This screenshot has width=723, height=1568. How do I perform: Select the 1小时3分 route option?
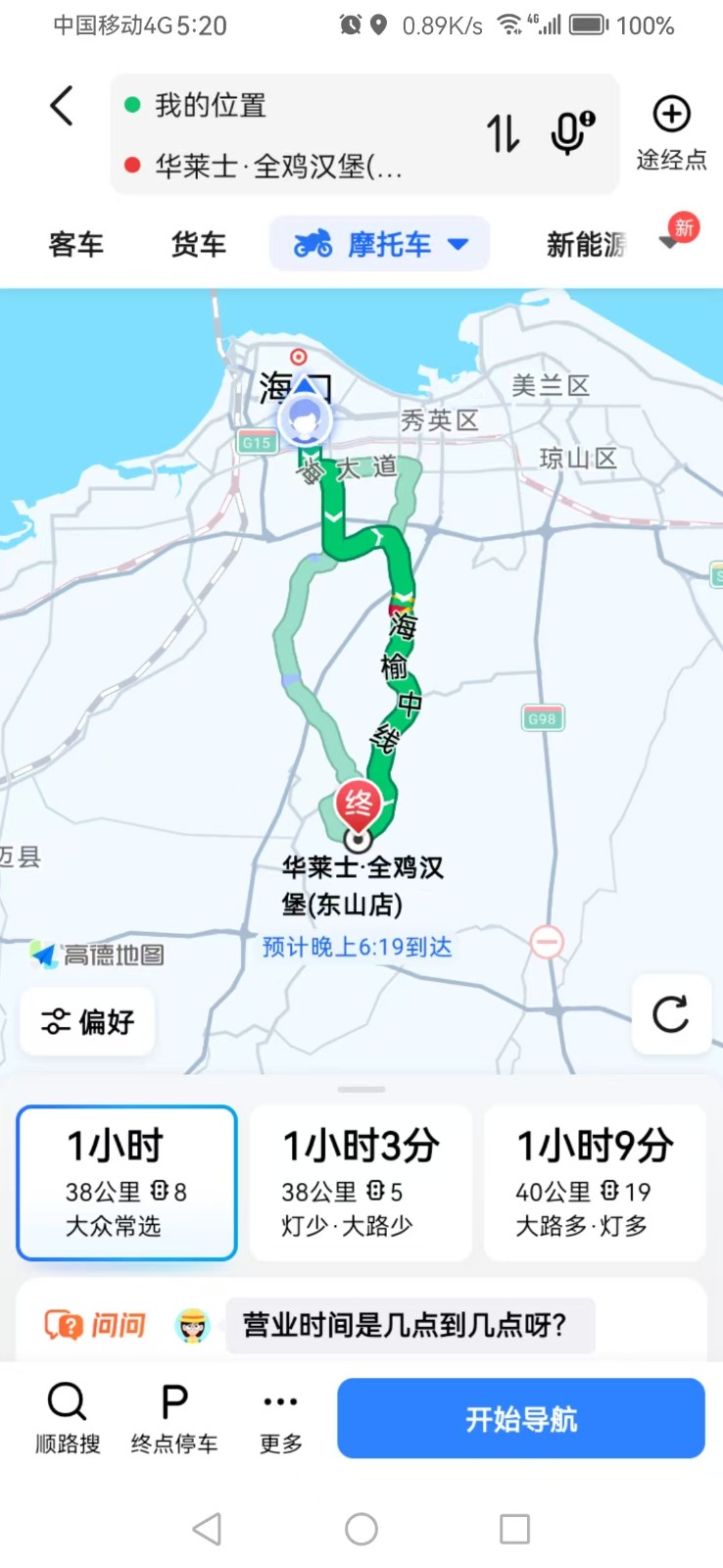(361, 1182)
